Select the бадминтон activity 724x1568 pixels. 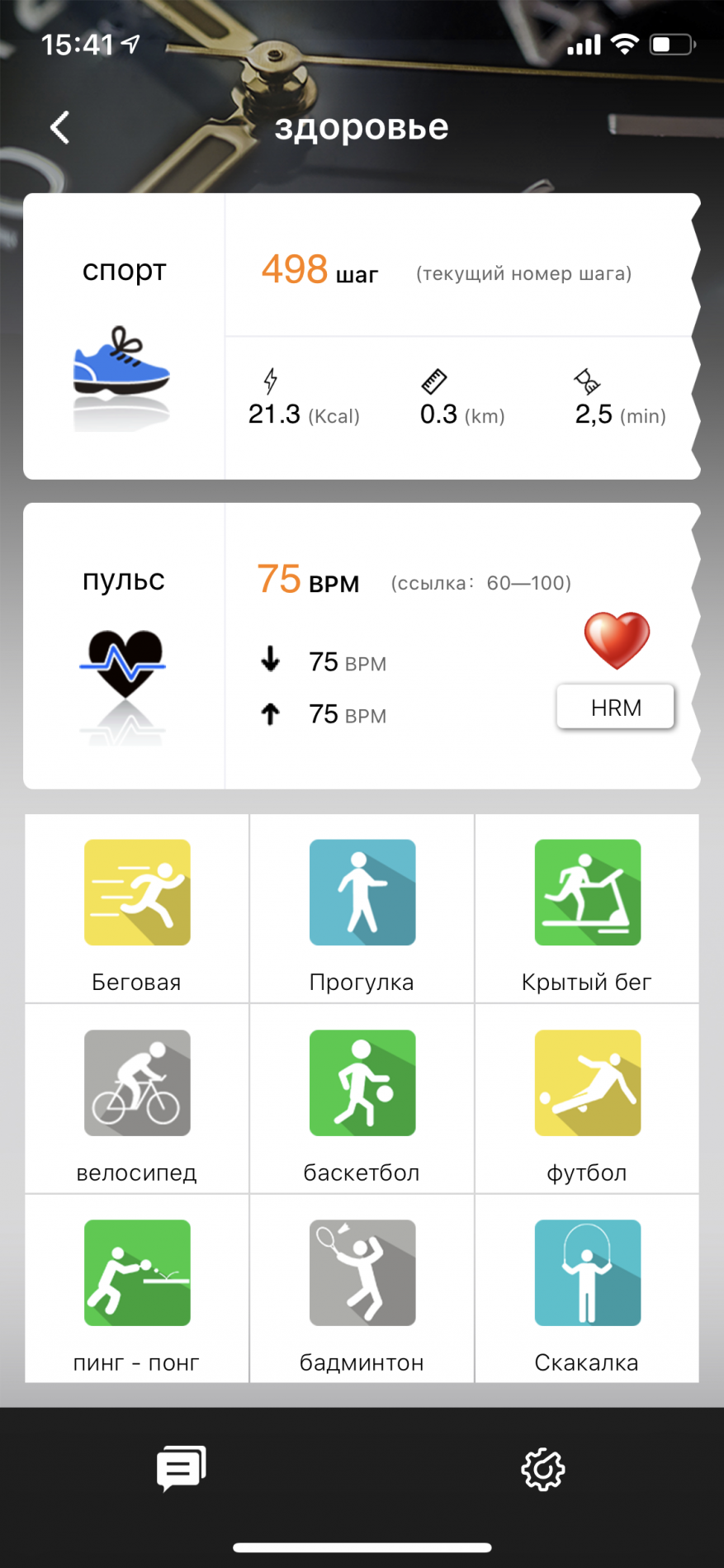[362, 1288]
